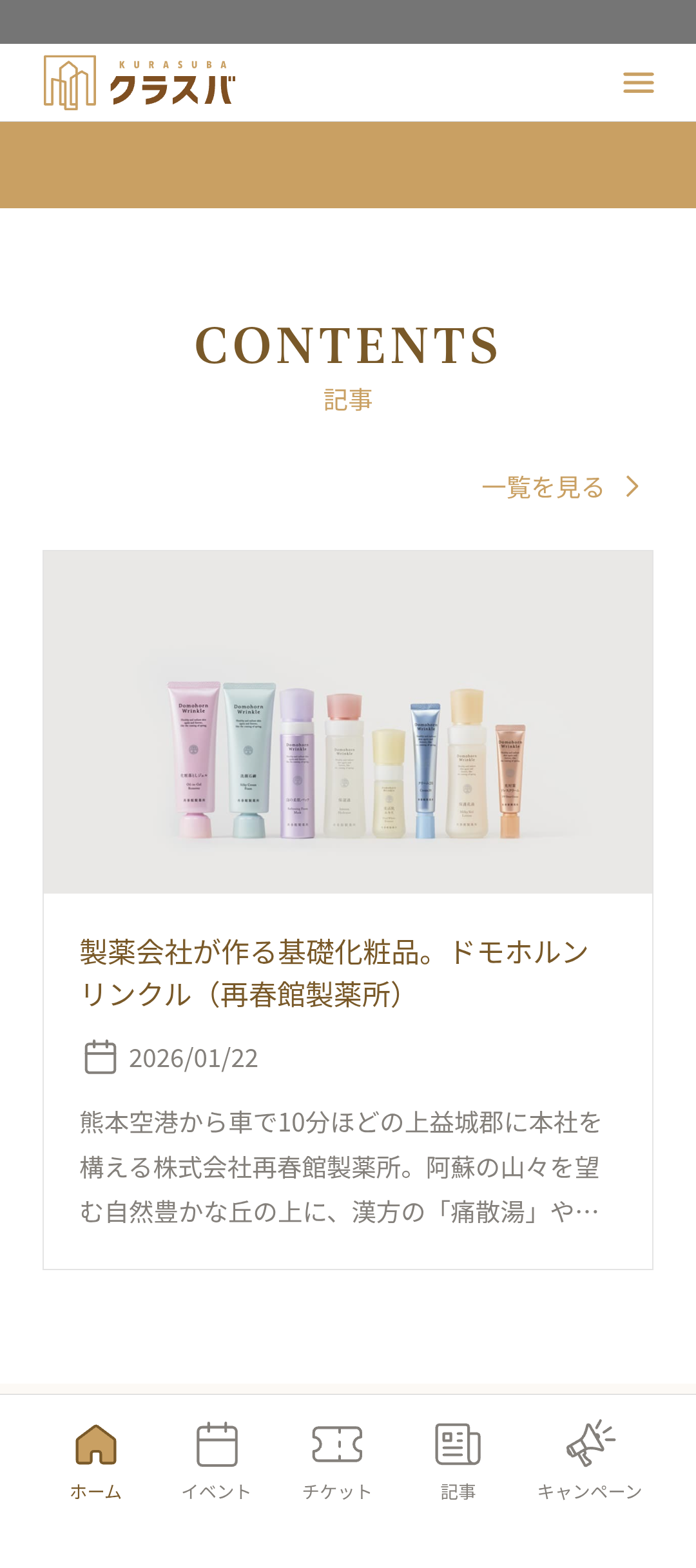The image size is (696, 1568).
Task: Open 一覧を見る article list link
Action: click(559, 487)
